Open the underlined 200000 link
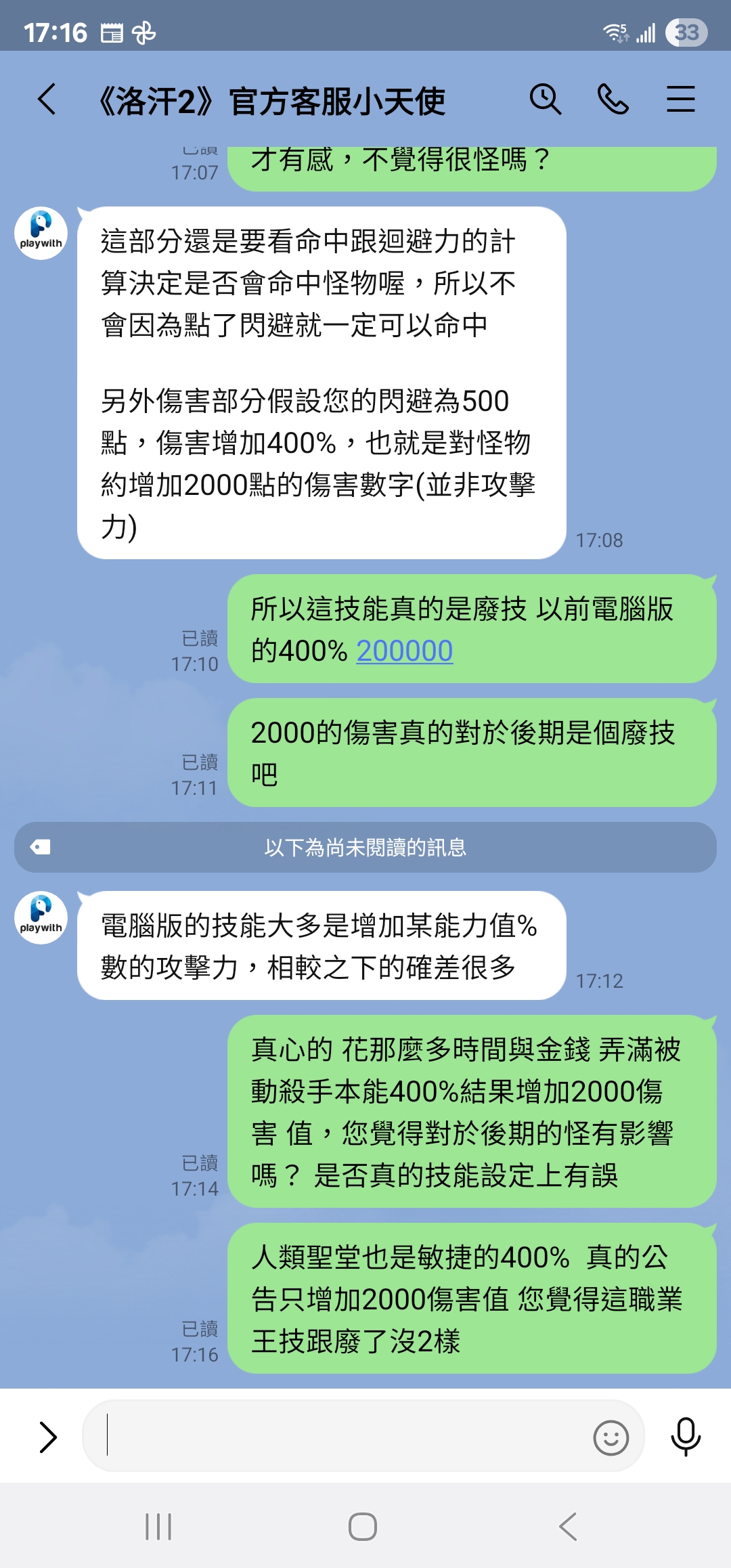This screenshot has height=1568, width=731. tap(405, 651)
